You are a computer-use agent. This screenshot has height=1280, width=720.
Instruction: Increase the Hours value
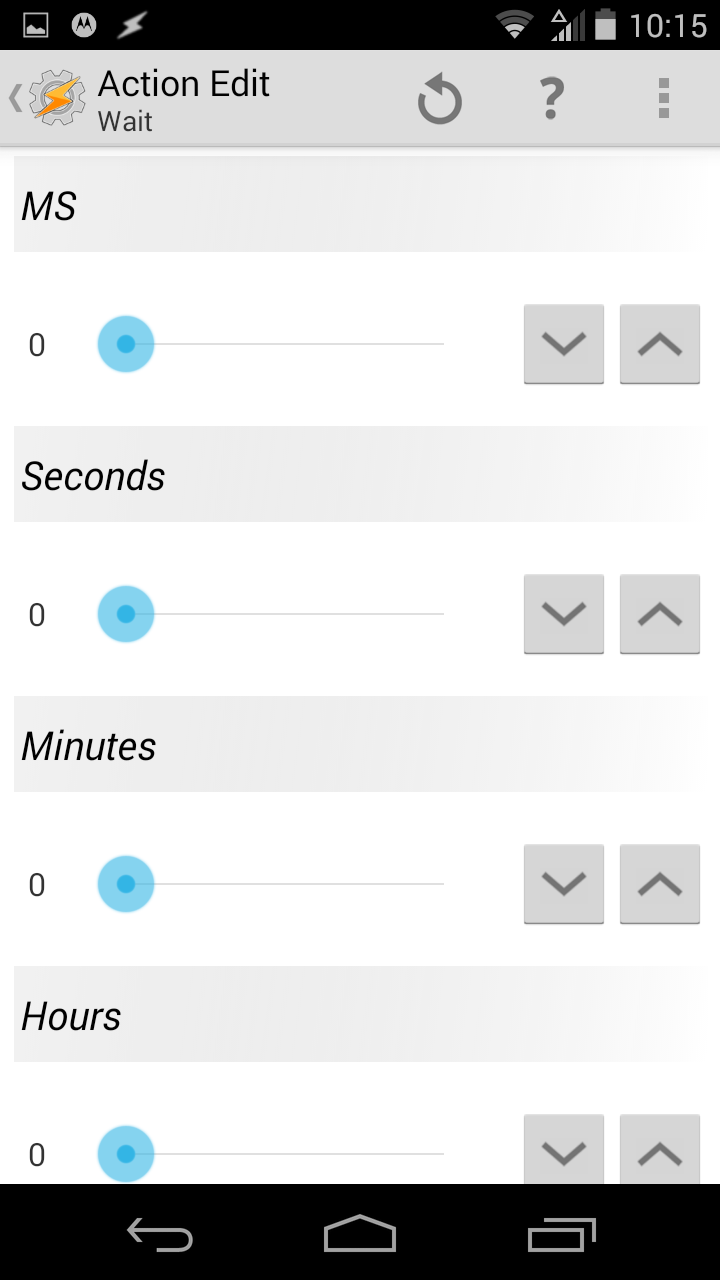660,1150
